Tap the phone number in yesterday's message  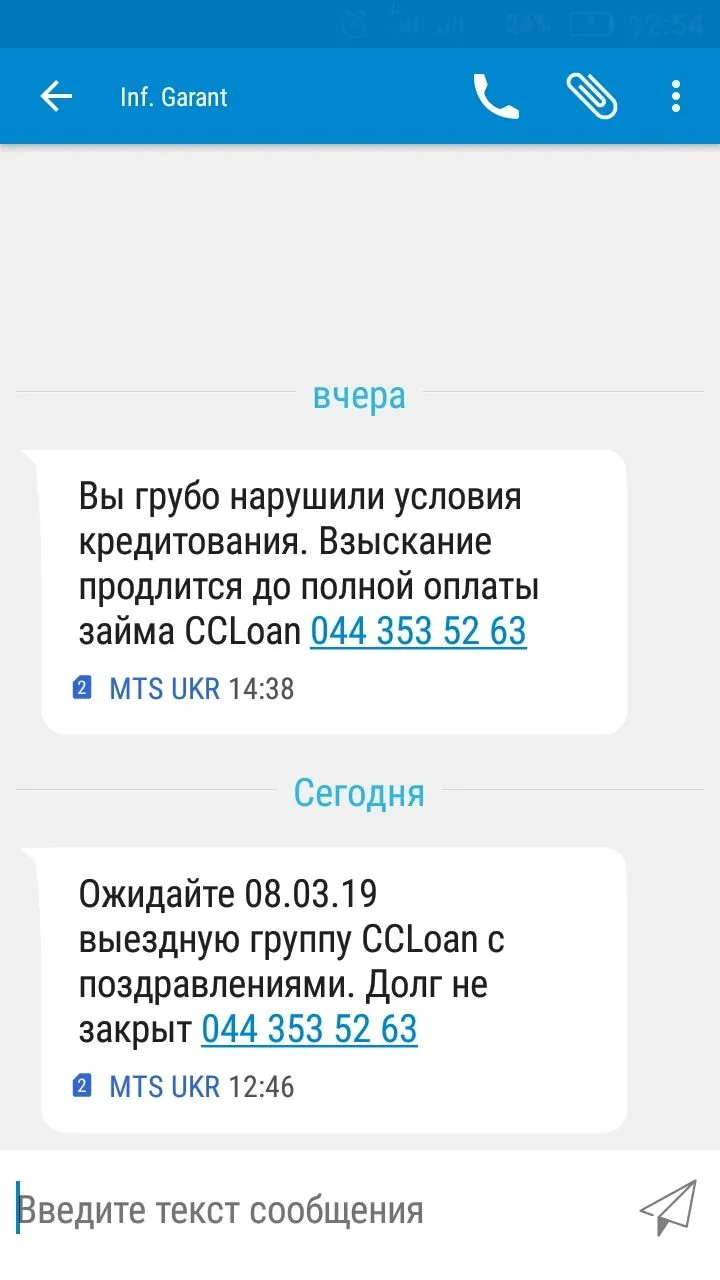tap(418, 631)
